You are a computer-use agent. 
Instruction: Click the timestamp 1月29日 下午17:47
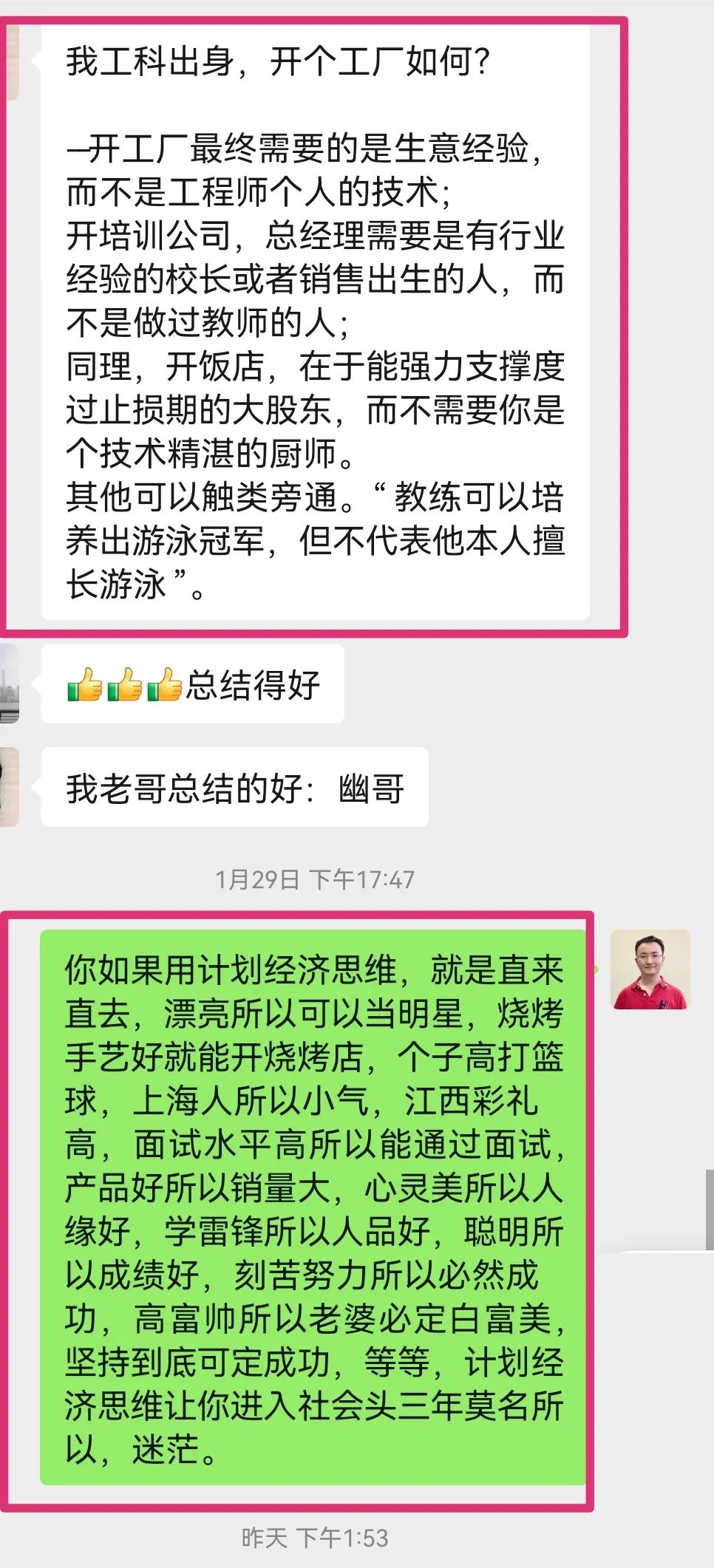click(318, 879)
